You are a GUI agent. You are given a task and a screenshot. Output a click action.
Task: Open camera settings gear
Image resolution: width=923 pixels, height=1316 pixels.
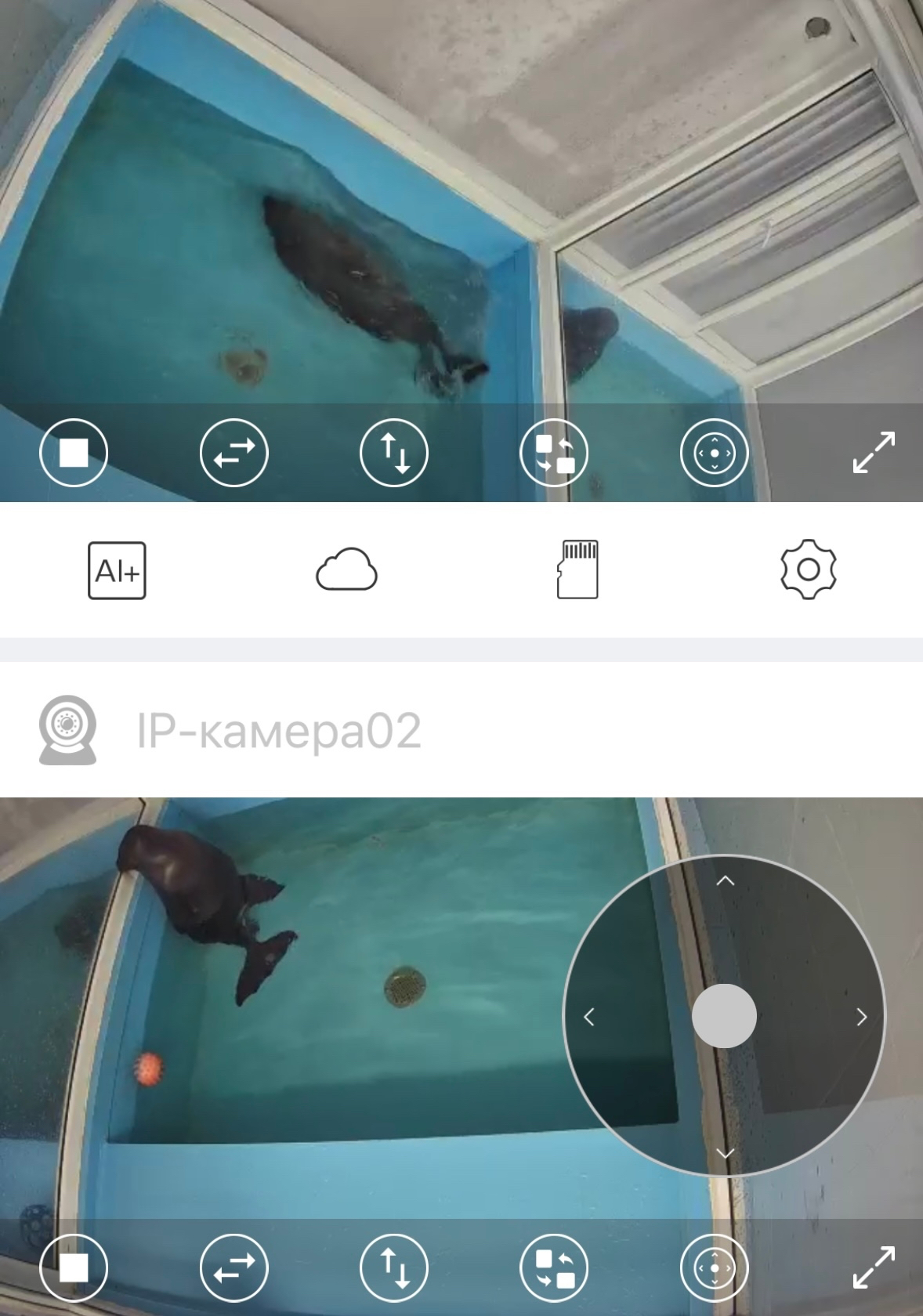point(809,570)
